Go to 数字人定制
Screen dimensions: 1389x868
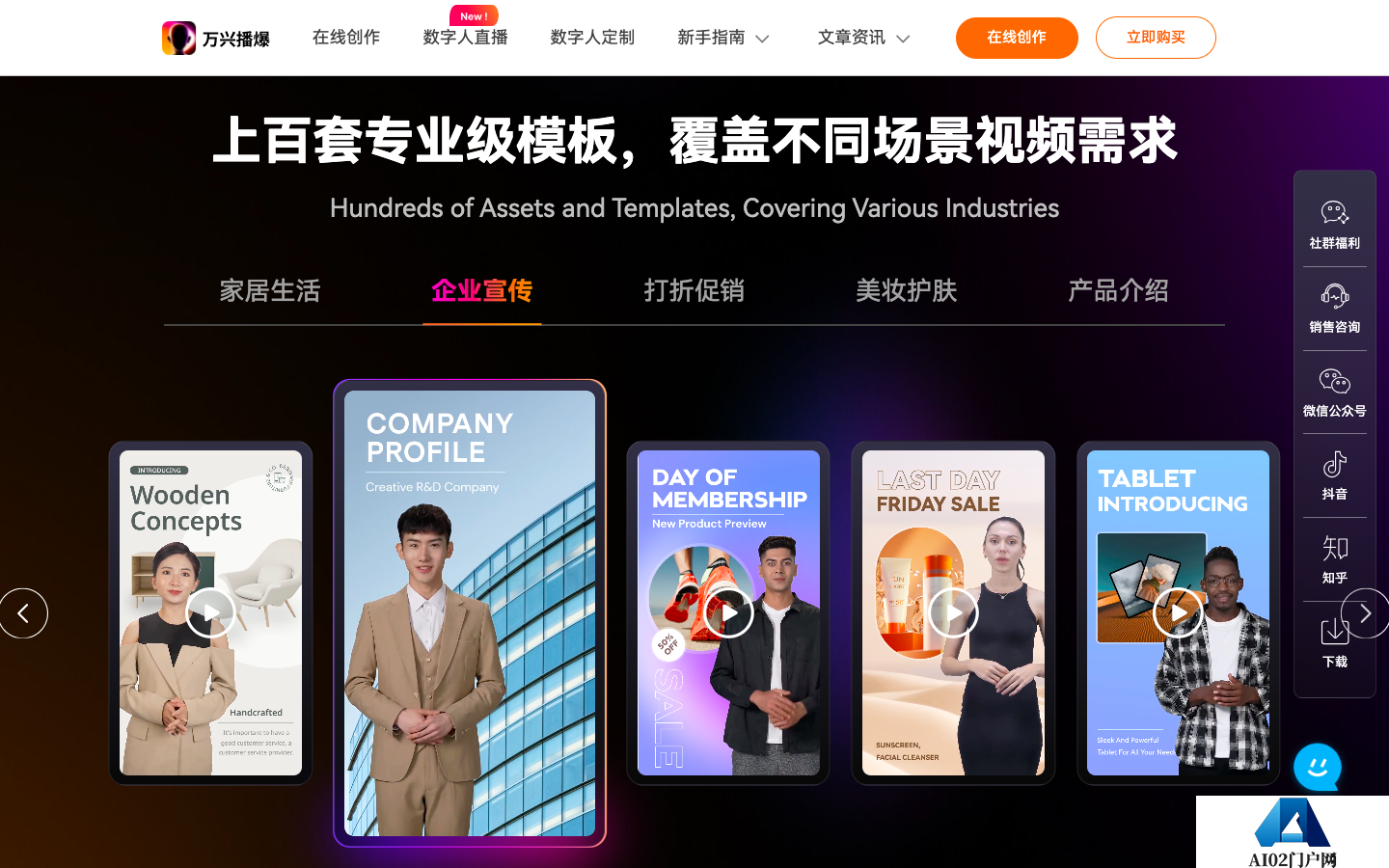coord(592,38)
